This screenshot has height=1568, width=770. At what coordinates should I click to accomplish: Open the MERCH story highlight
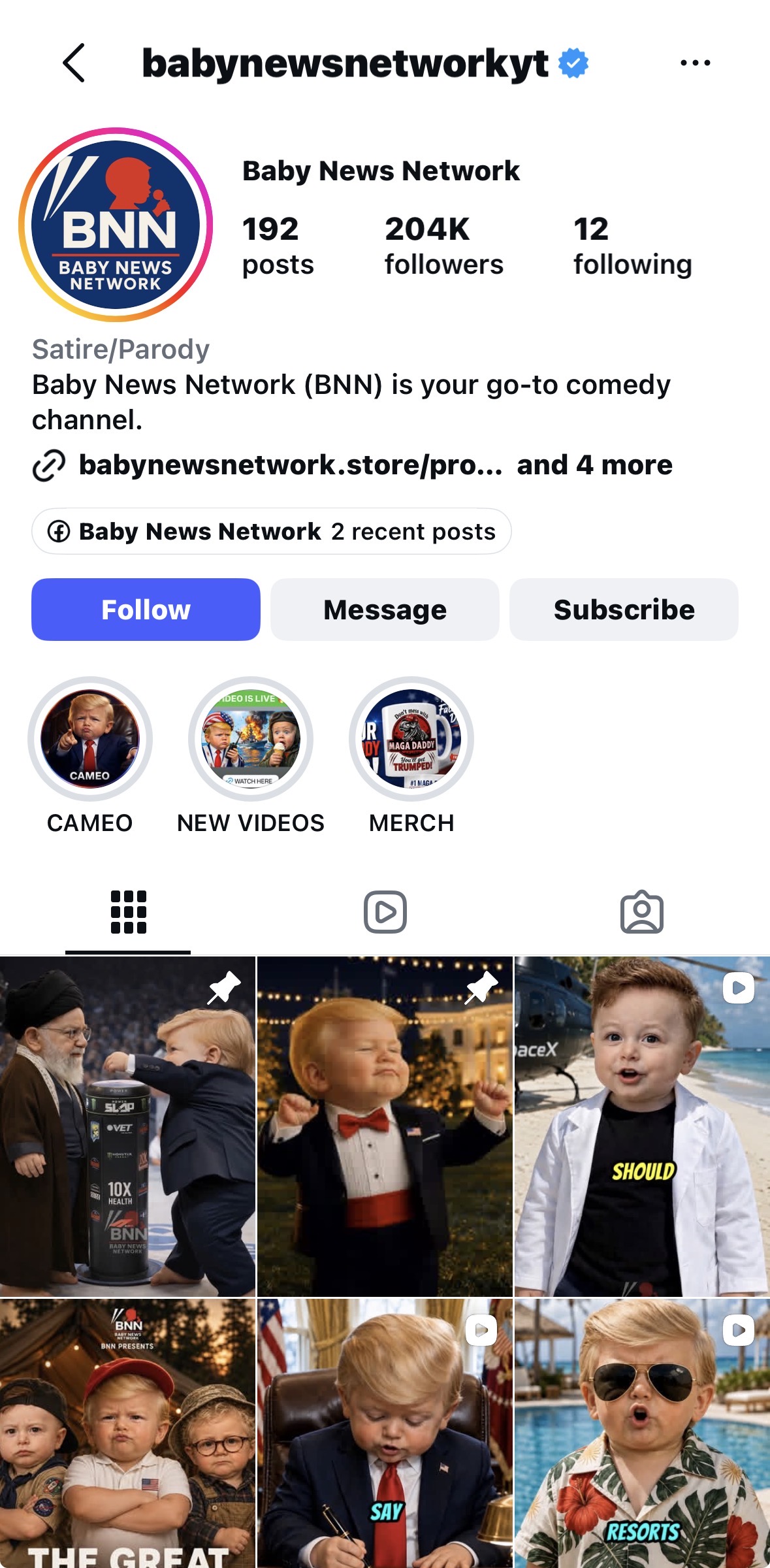click(411, 755)
